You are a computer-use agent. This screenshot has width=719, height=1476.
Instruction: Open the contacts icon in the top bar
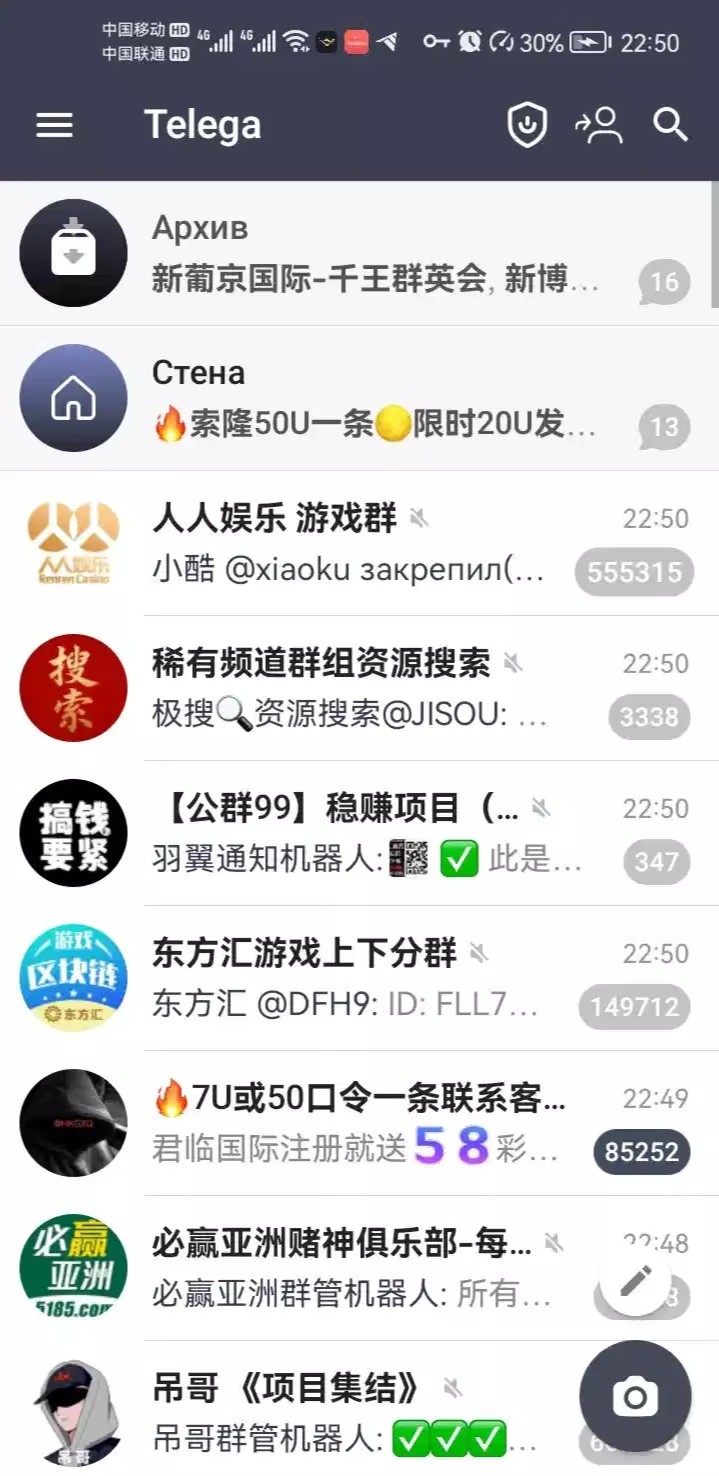599,125
